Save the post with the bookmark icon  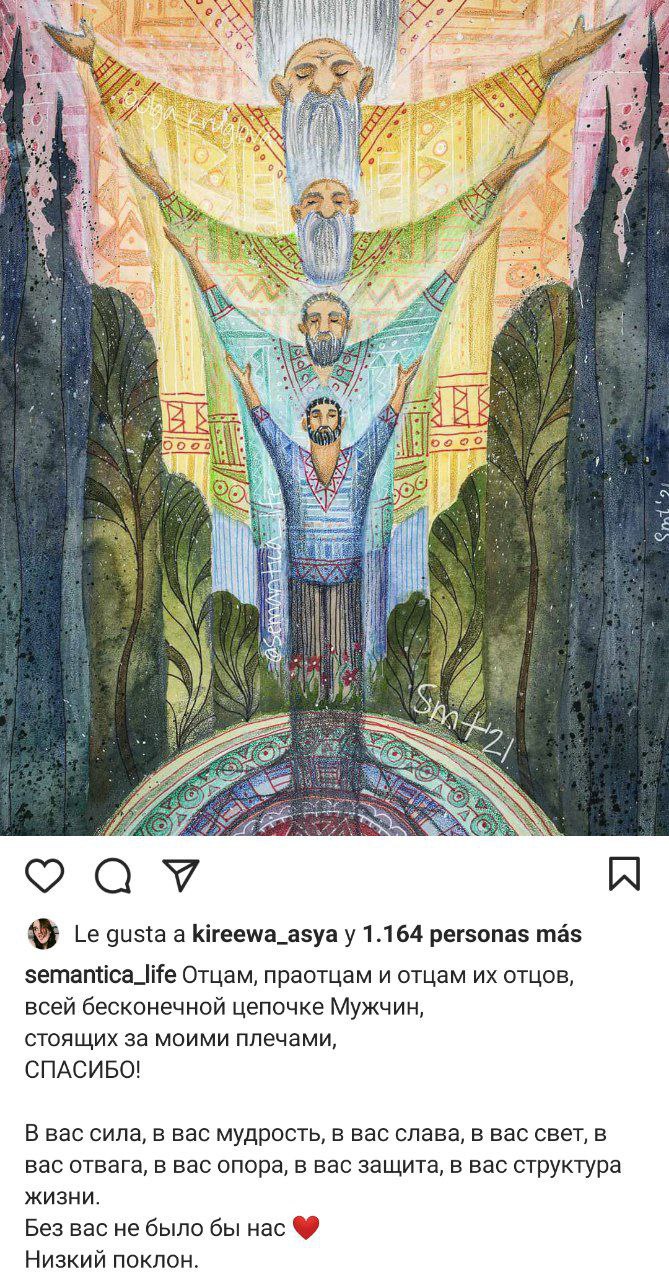click(624, 873)
